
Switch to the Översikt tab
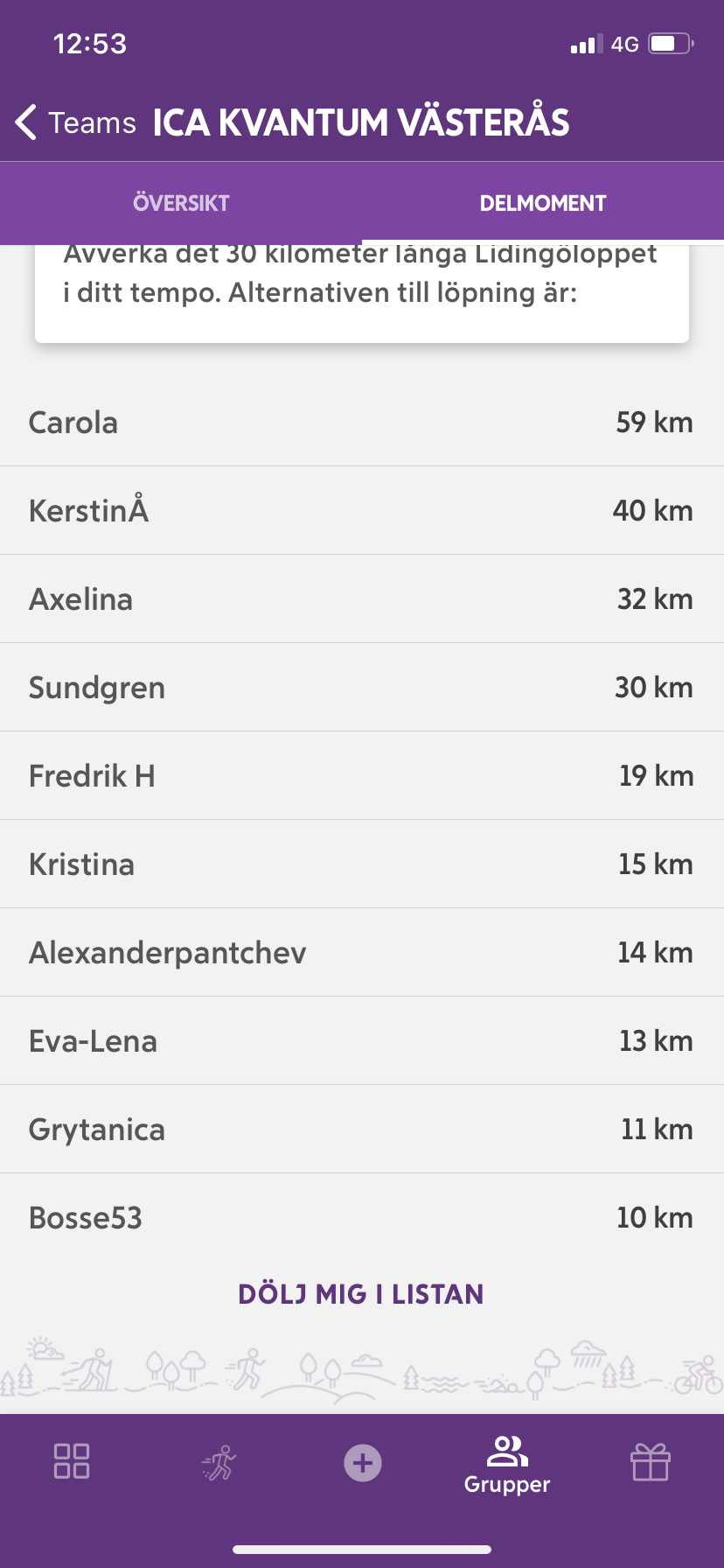[181, 203]
